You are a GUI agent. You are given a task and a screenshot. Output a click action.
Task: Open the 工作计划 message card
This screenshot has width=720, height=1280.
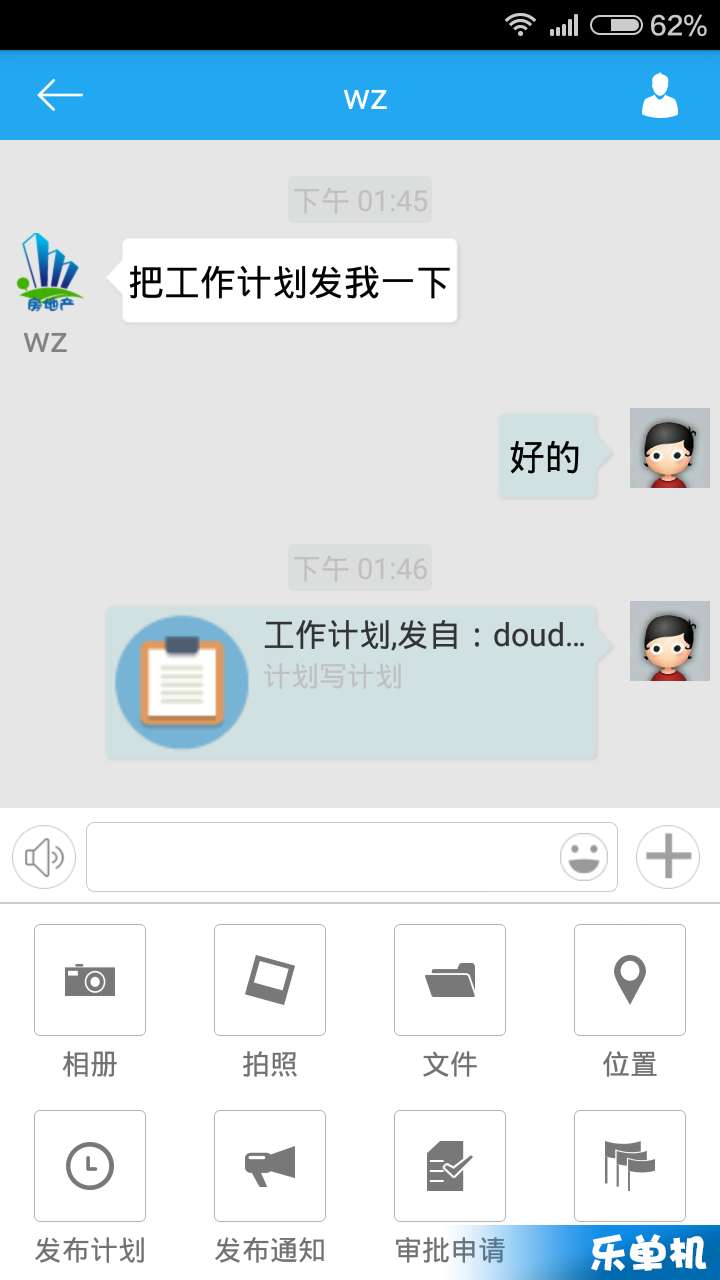352,682
